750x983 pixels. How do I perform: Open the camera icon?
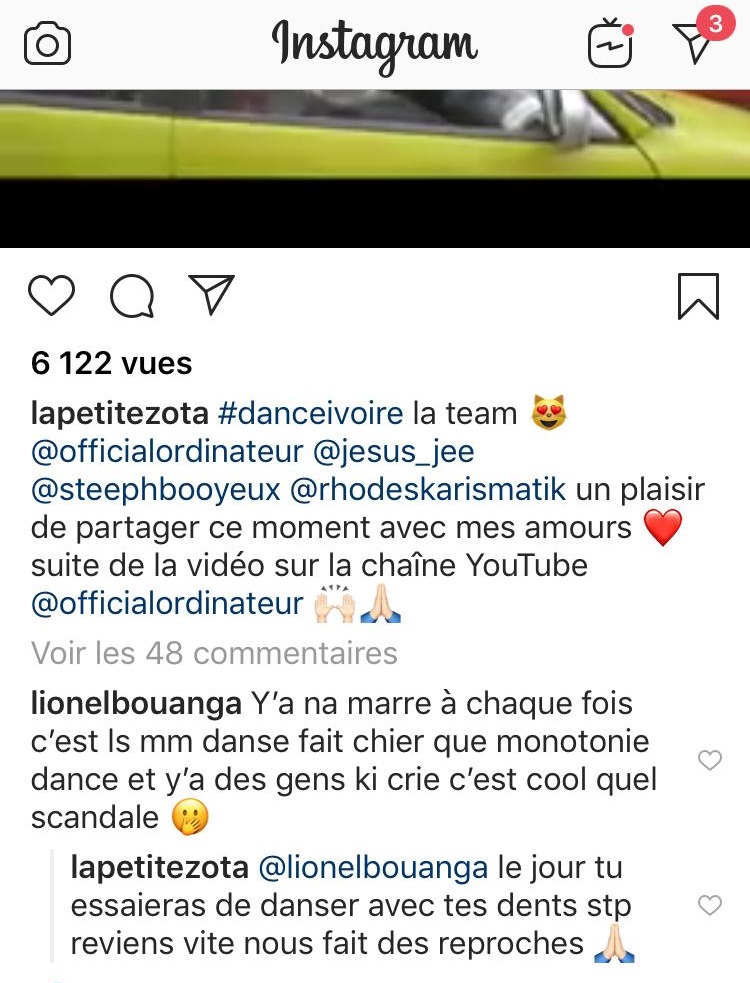coord(47,45)
